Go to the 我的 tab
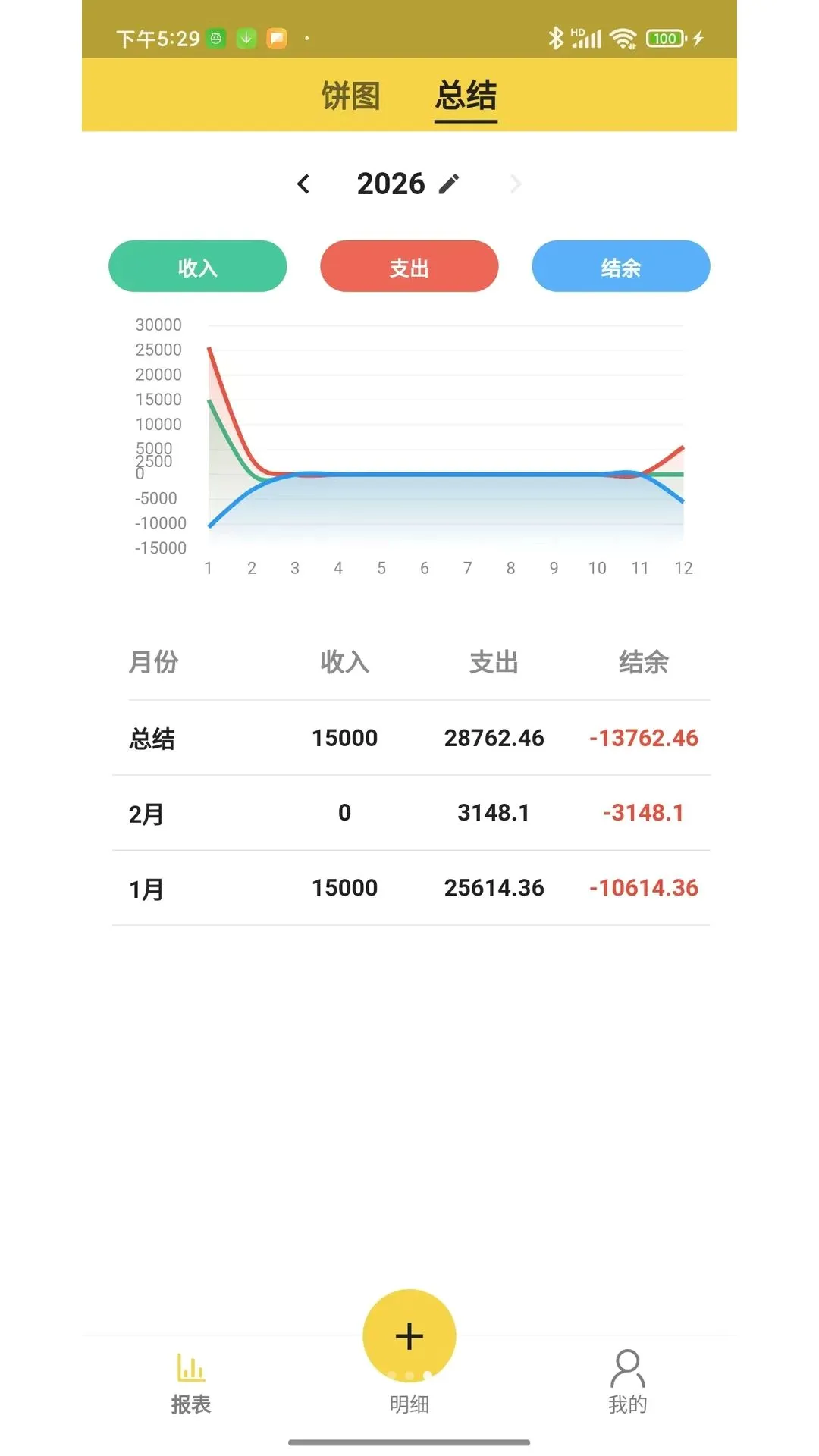 (x=628, y=1384)
